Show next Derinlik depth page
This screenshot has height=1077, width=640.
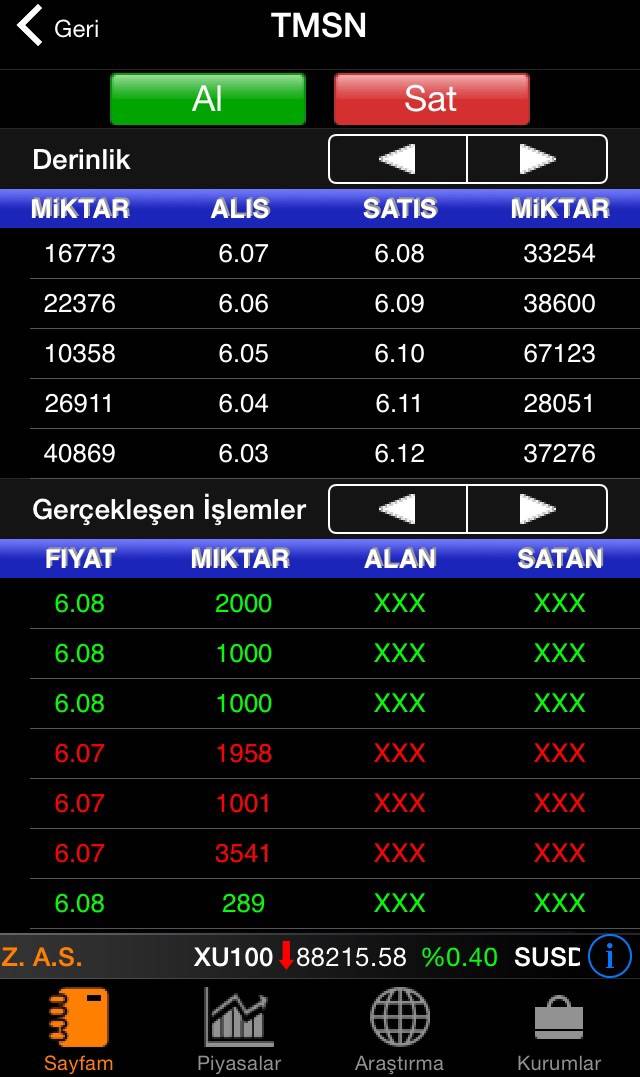coord(537,159)
